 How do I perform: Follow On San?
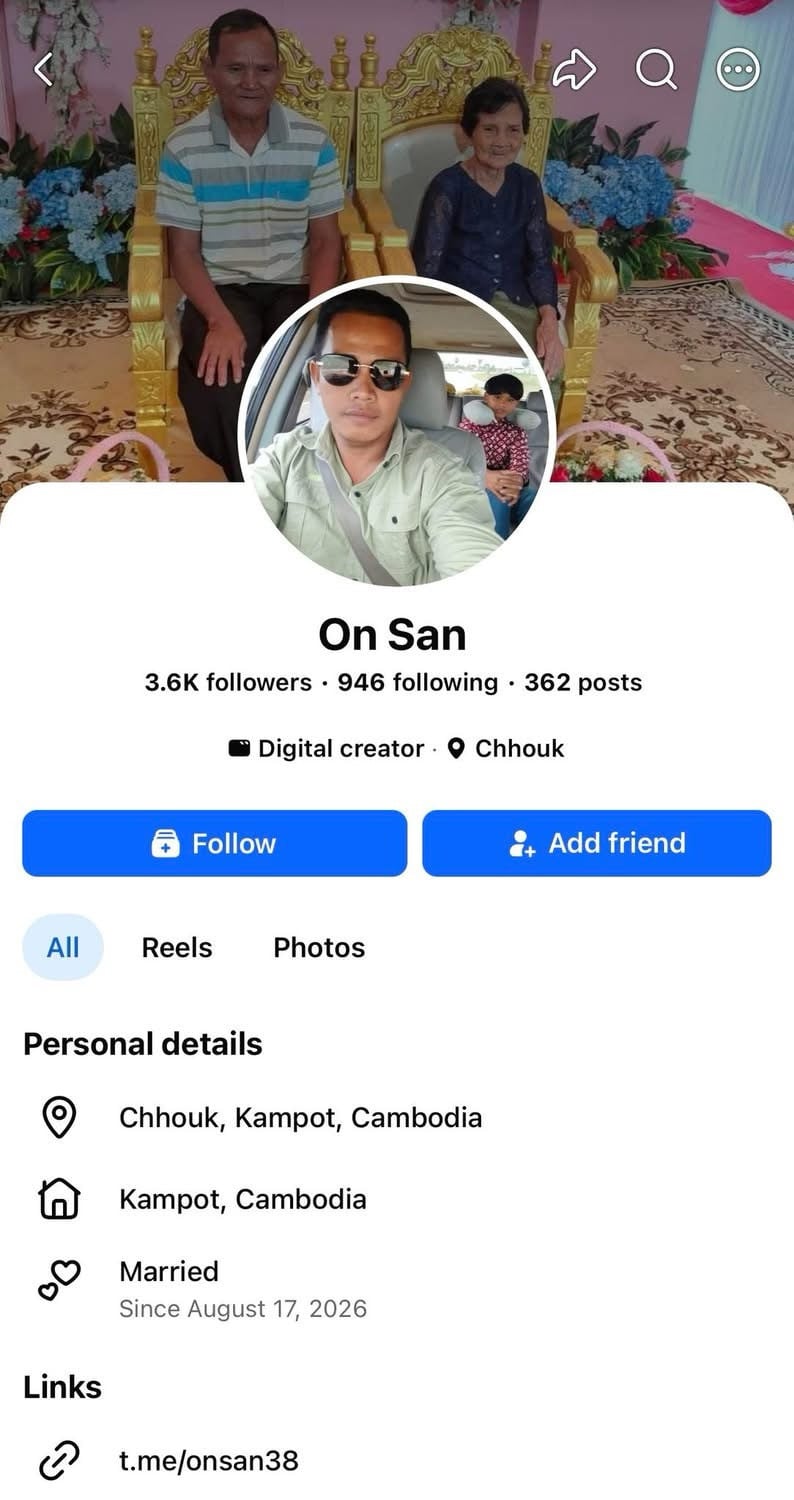(x=215, y=843)
